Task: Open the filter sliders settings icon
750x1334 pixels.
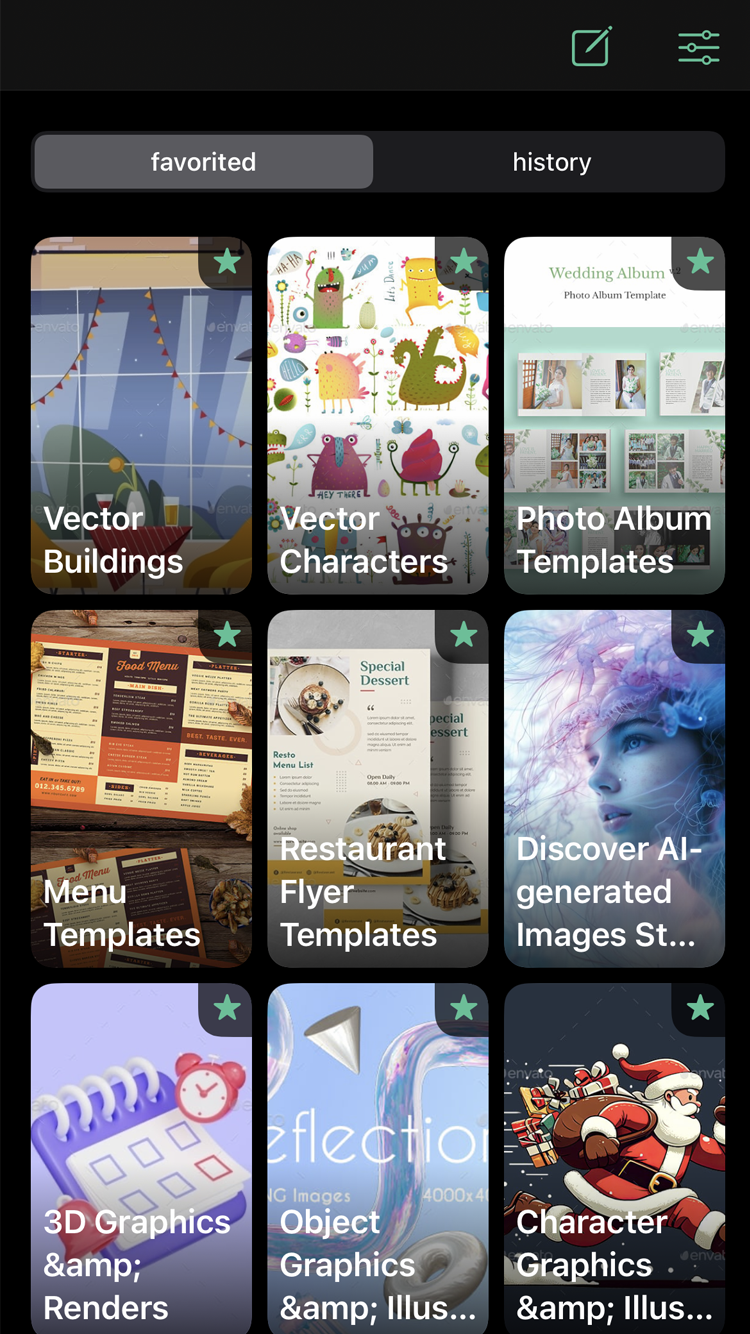Action: (698, 47)
